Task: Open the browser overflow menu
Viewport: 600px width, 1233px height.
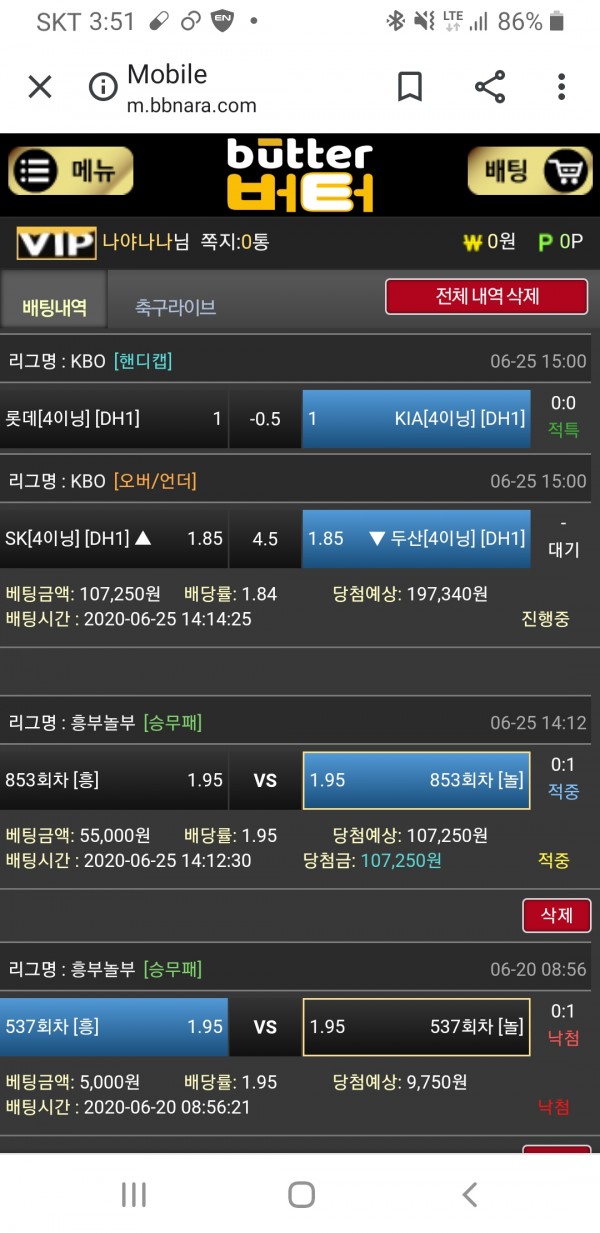Action: point(562,88)
